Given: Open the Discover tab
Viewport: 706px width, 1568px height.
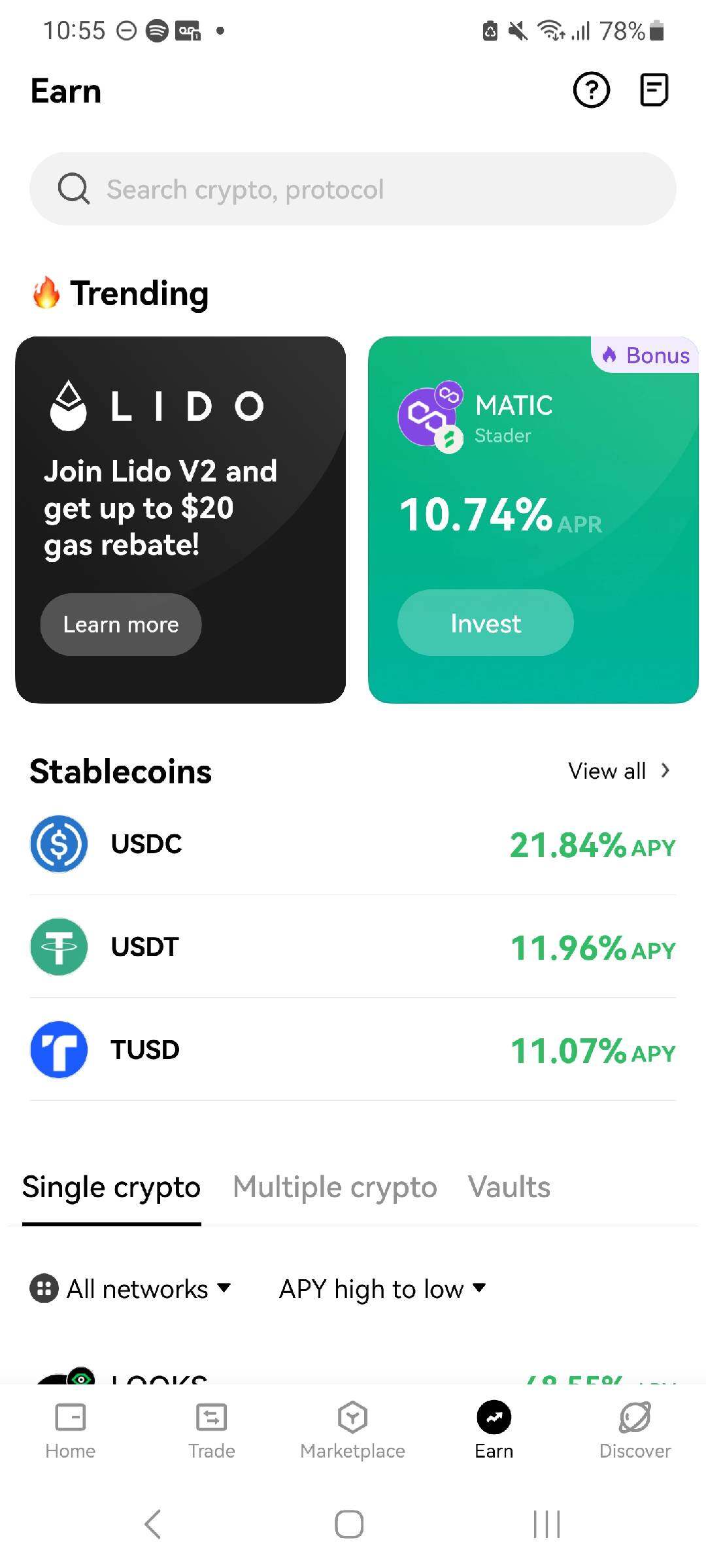Looking at the screenshot, I should (x=635, y=1431).
